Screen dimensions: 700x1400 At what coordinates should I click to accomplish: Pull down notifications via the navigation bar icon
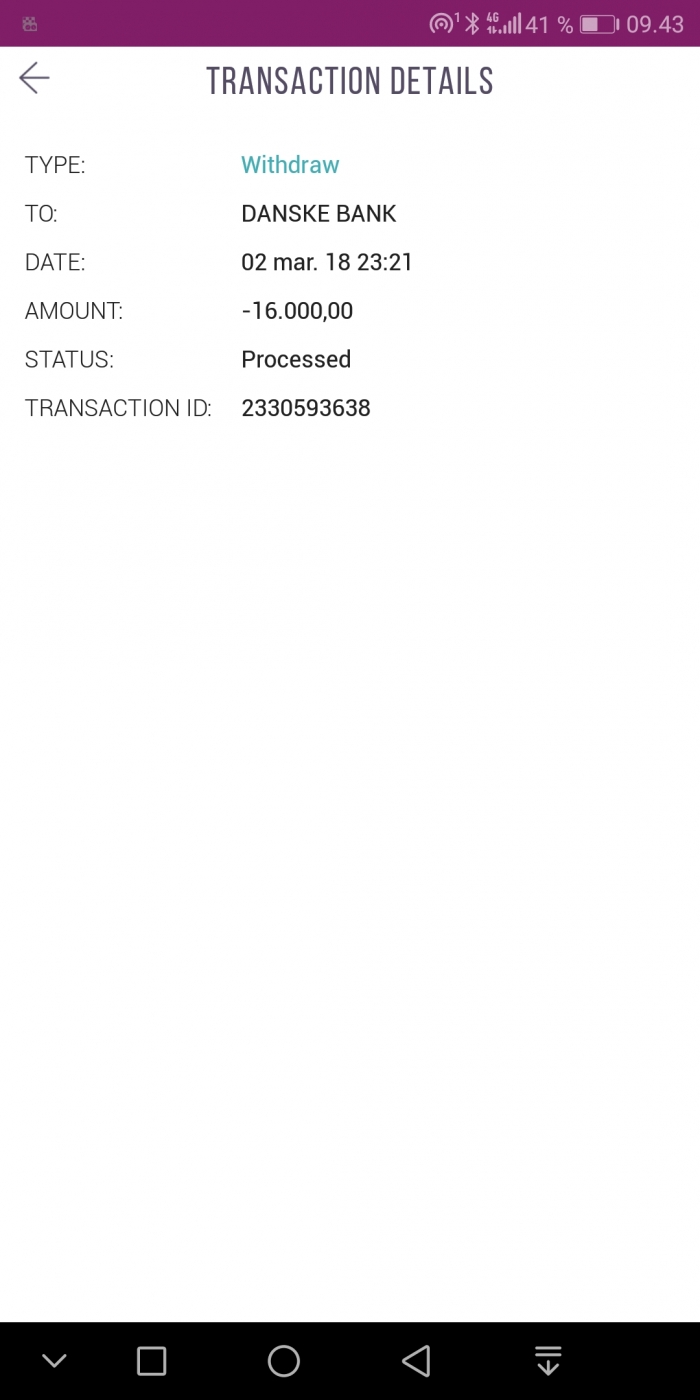coord(548,1361)
